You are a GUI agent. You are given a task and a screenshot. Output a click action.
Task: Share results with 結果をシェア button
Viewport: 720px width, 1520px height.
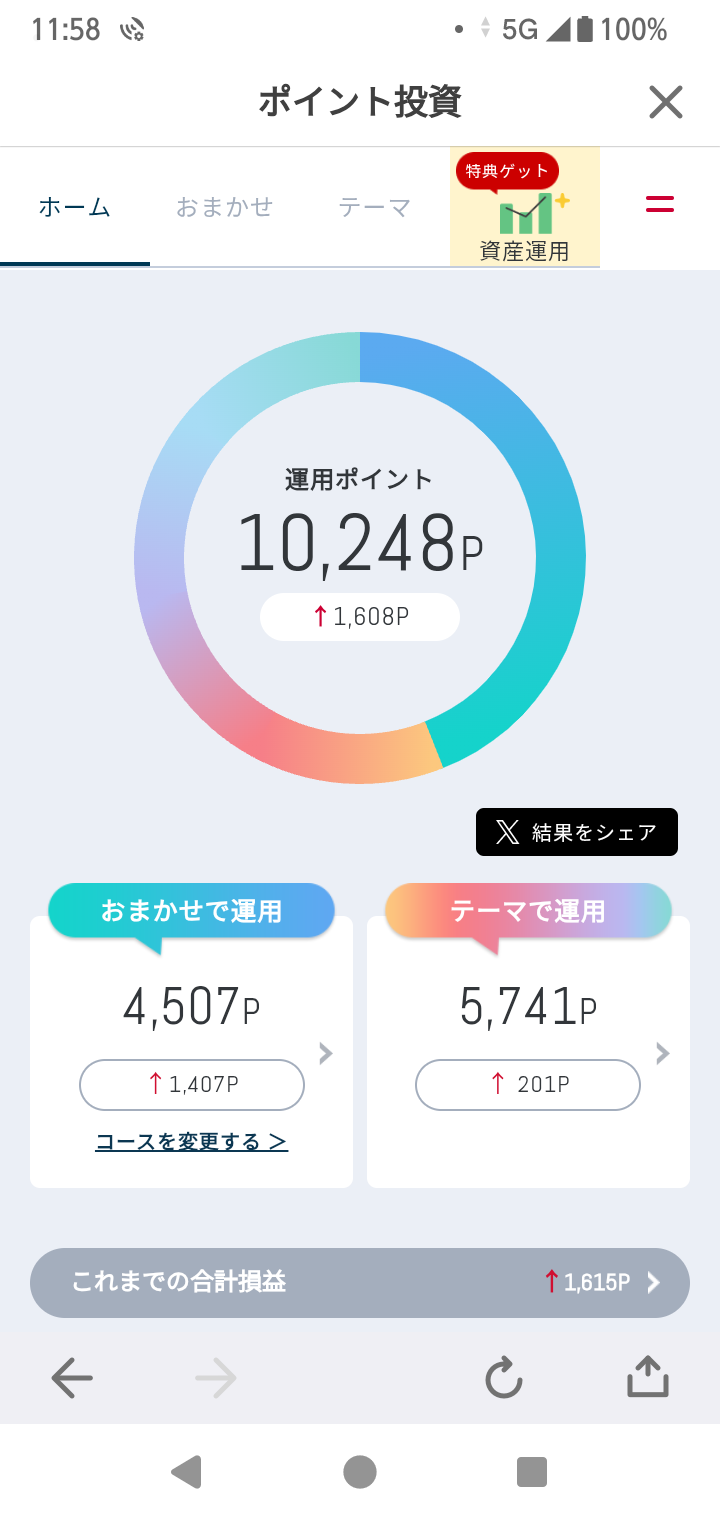(x=577, y=832)
